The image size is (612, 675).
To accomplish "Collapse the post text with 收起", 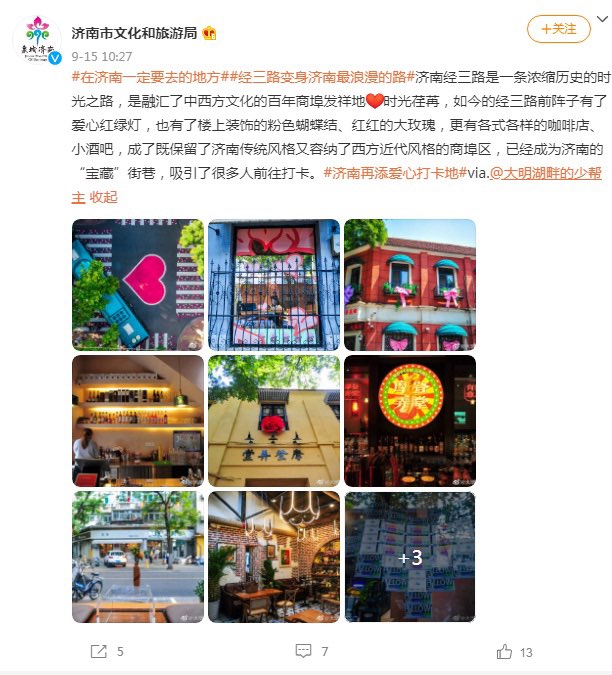I will [x=105, y=197].
